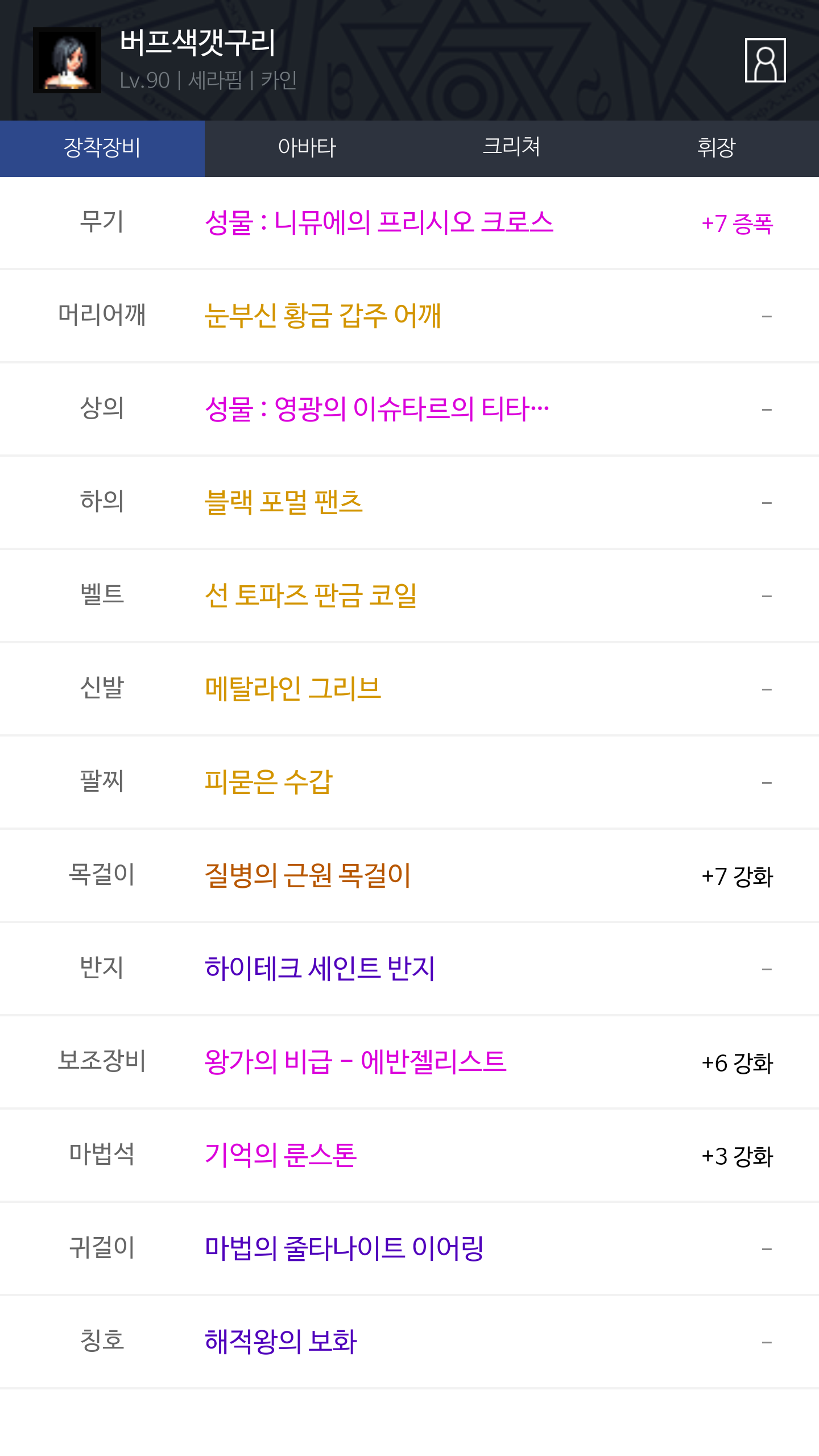Switch to the 크리쳐 tab
Screen dimensions: 819x1456
512,148
